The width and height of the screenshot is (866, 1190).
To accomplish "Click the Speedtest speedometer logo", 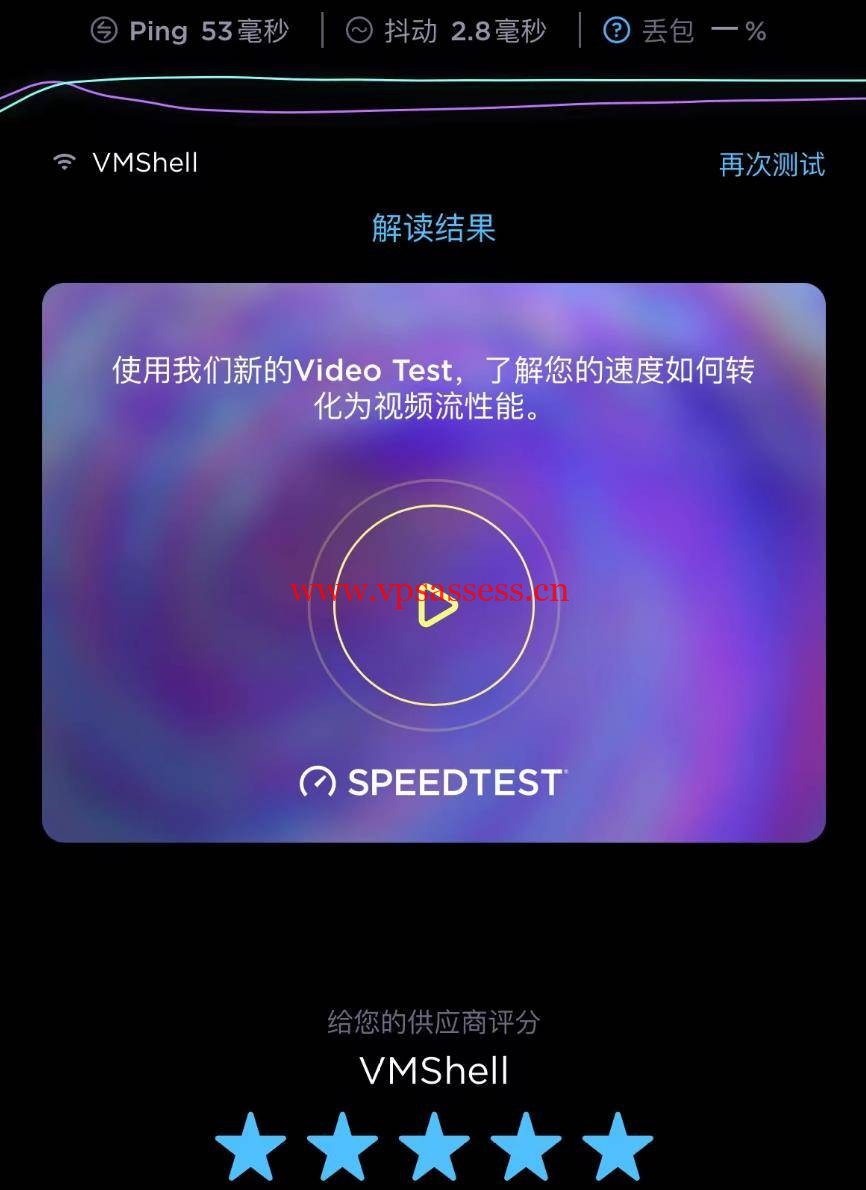I will (x=317, y=781).
